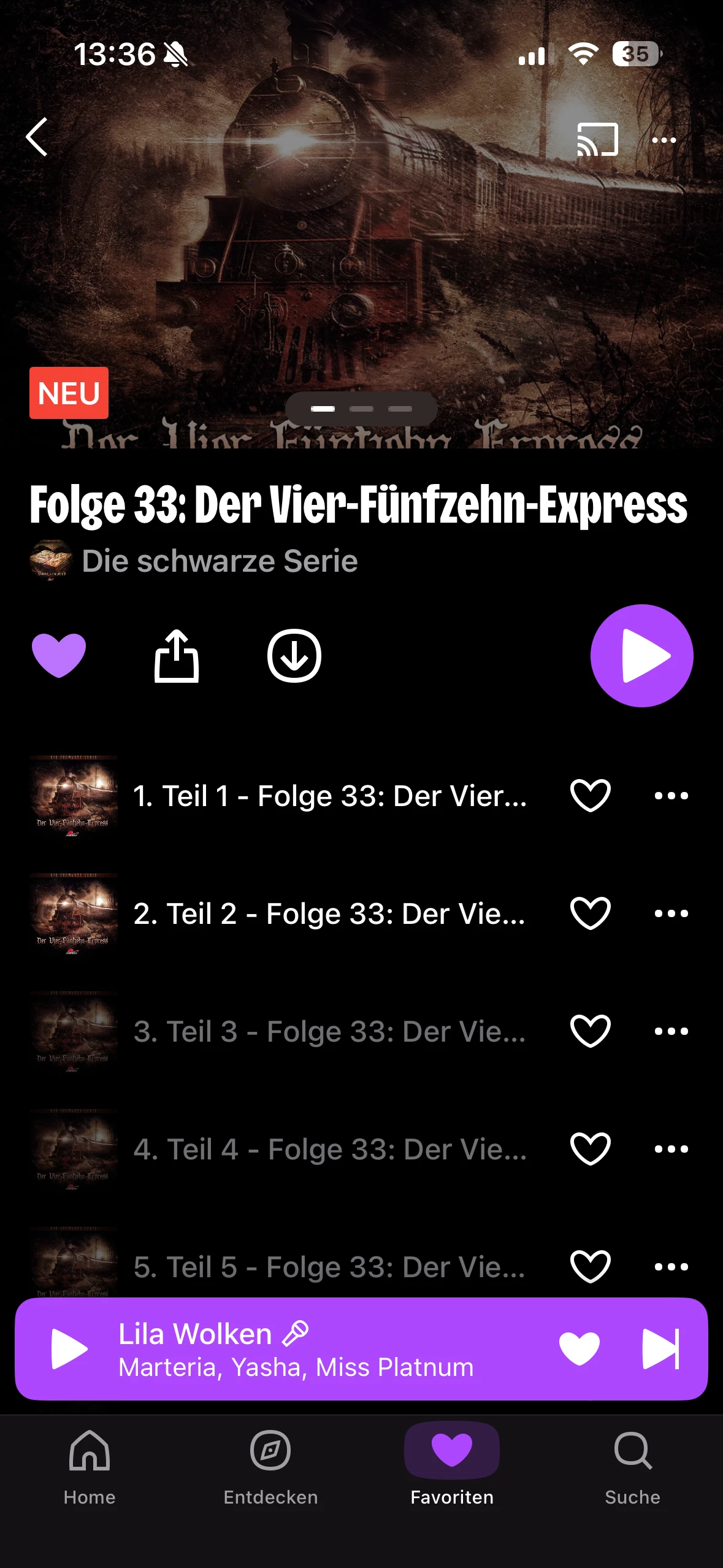Viewport: 723px width, 1568px height.
Task: Skip to the next track in mini player
Action: point(660,1349)
